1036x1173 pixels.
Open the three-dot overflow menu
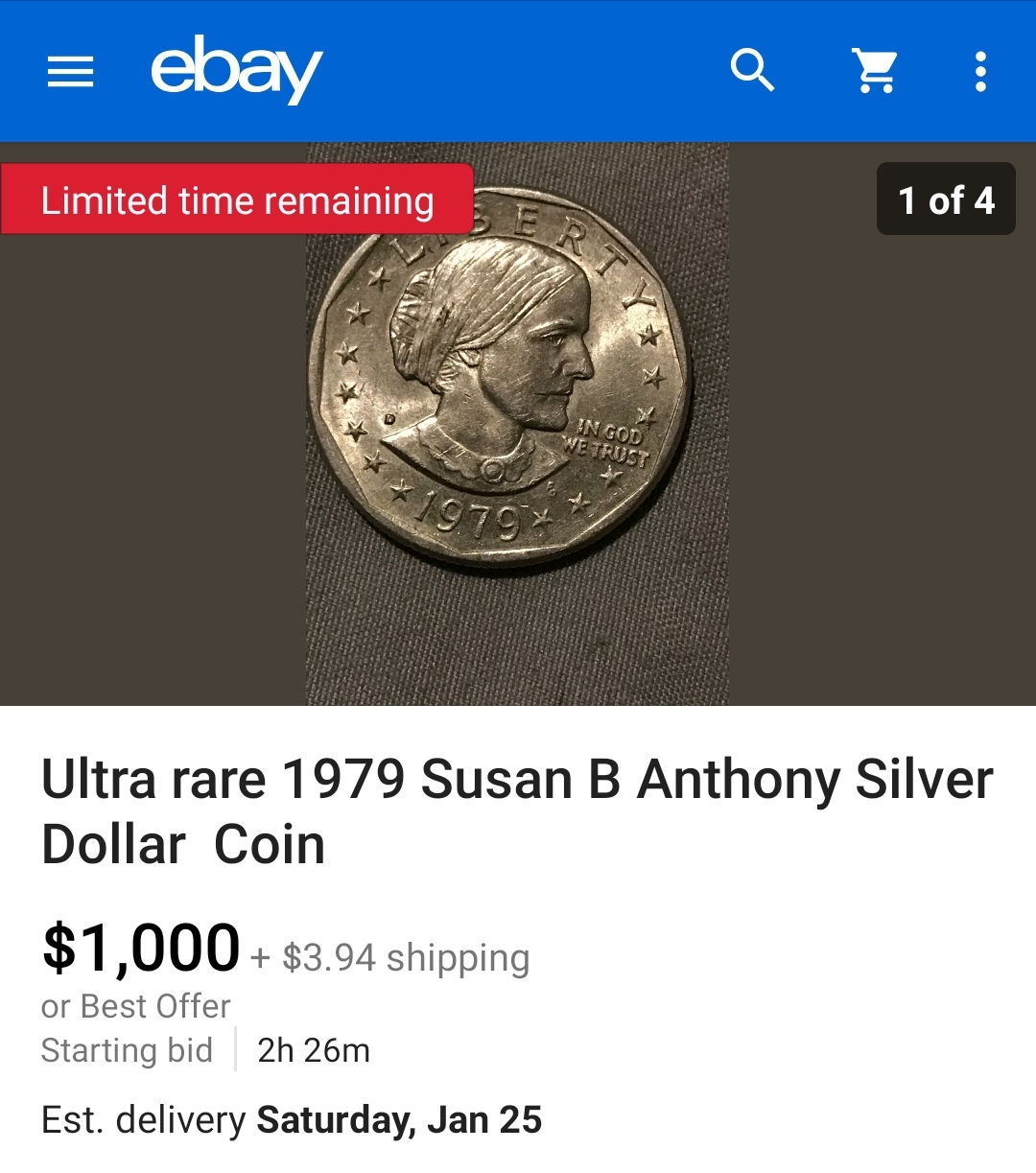[979, 72]
